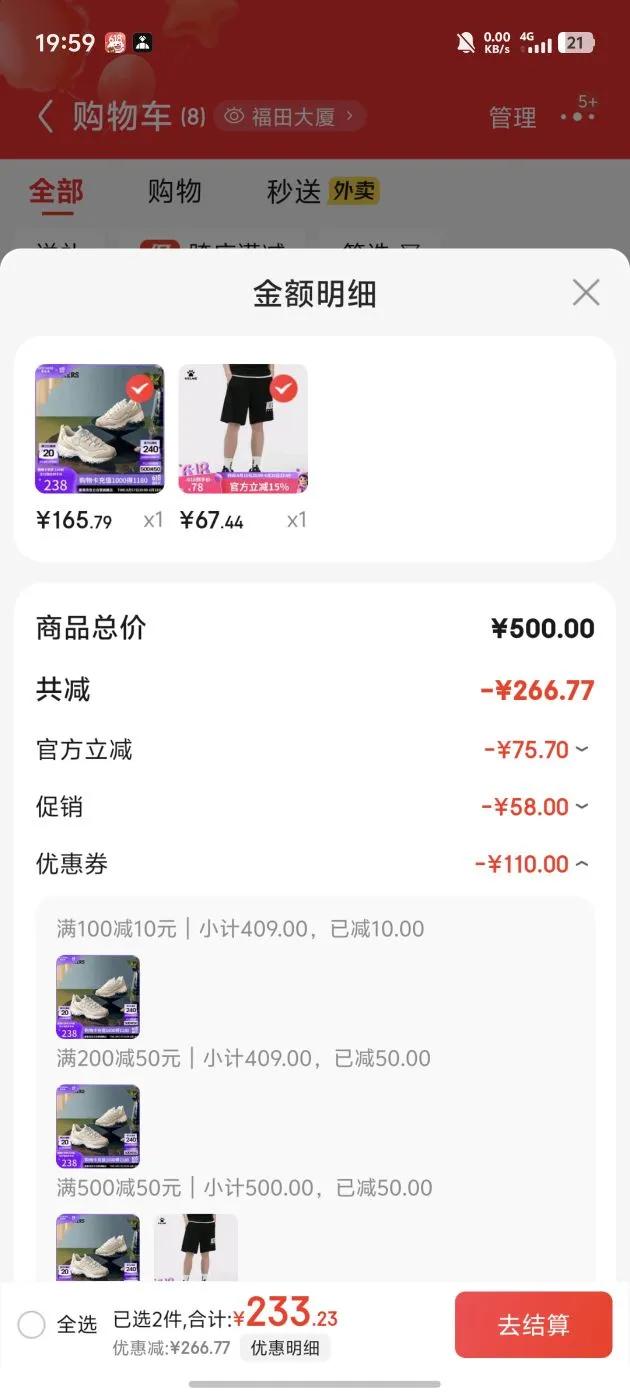Deselect the ¥165.79 sneakers item
Viewport: 630px width, 1400px height.
click(x=140, y=387)
